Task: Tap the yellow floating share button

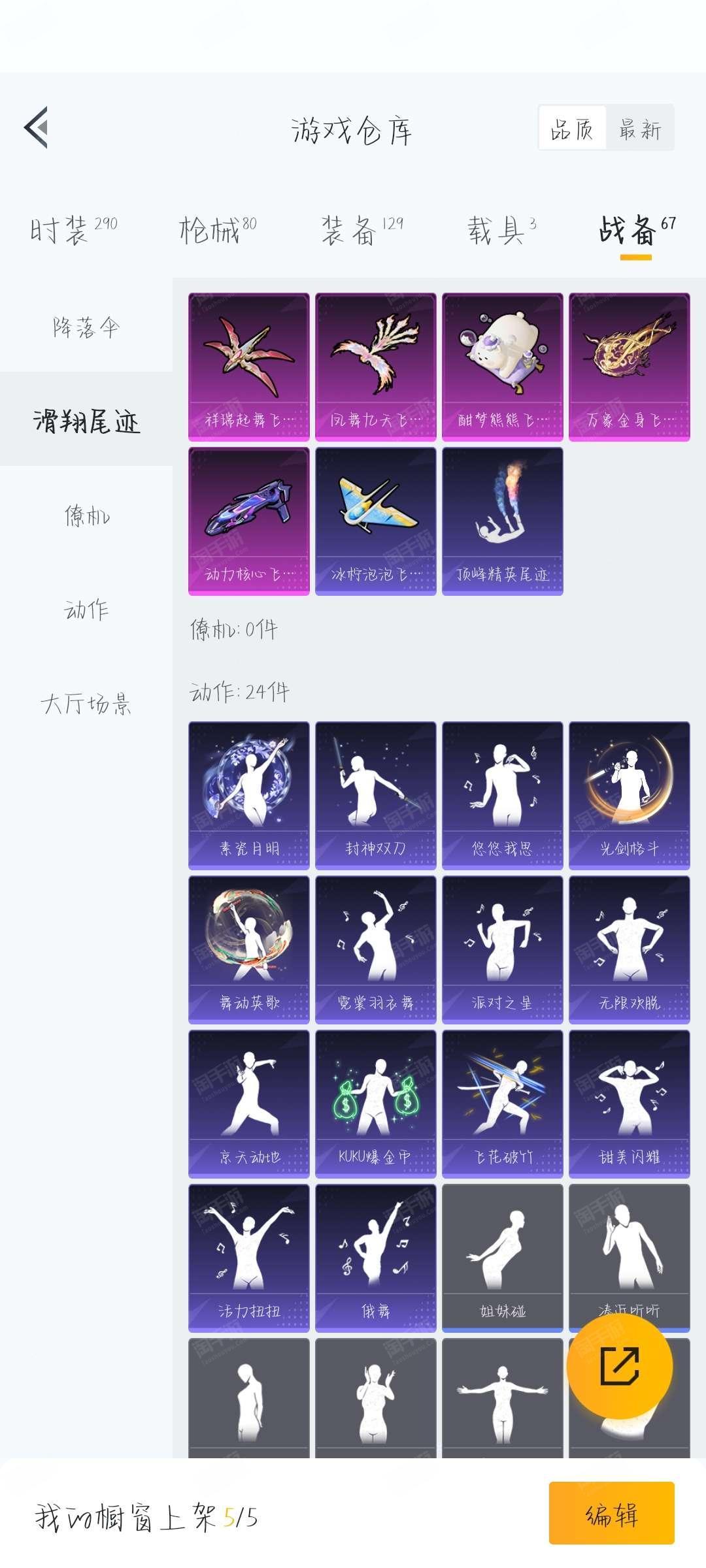Action: coord(619,1365)
